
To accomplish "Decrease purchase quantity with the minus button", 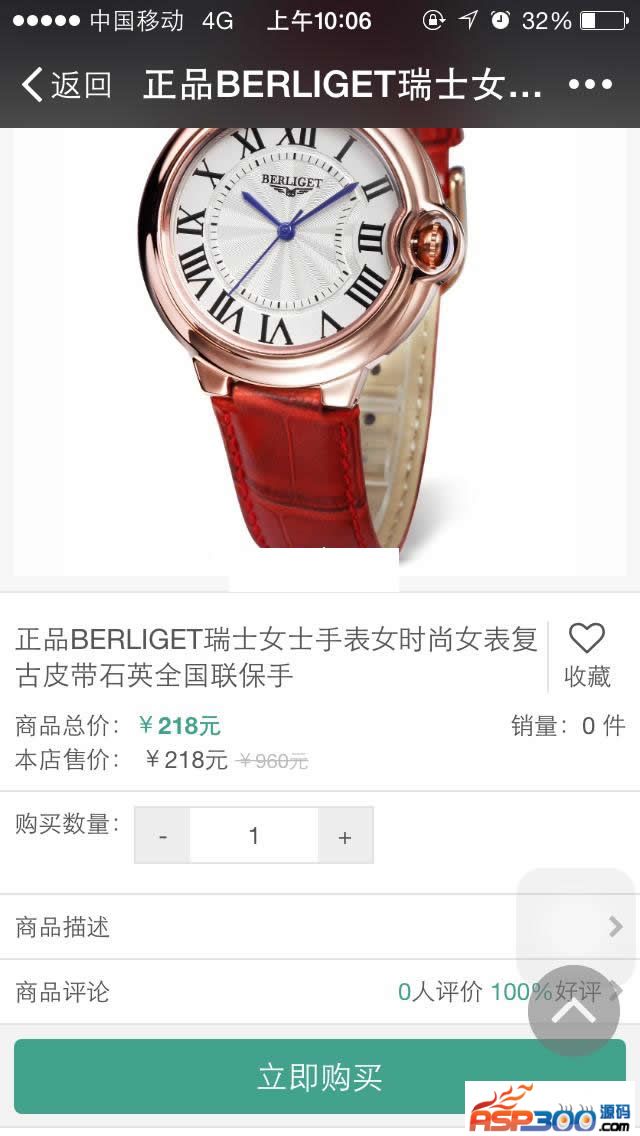I will pyautogui.click(x=163, y=836).
